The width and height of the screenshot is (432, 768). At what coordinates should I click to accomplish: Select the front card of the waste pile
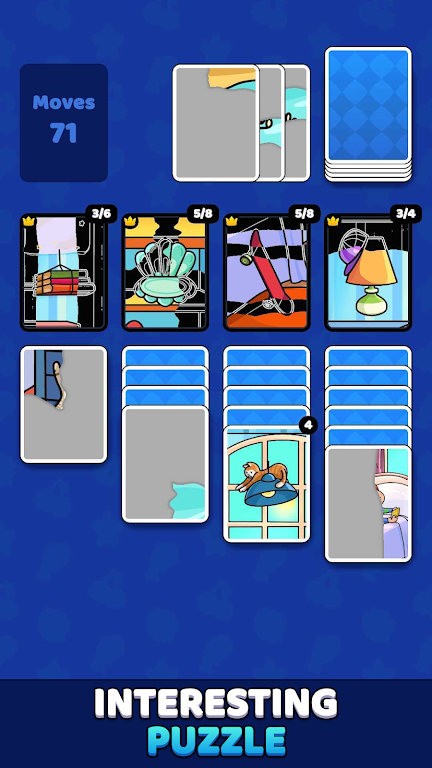pos(216,123)
